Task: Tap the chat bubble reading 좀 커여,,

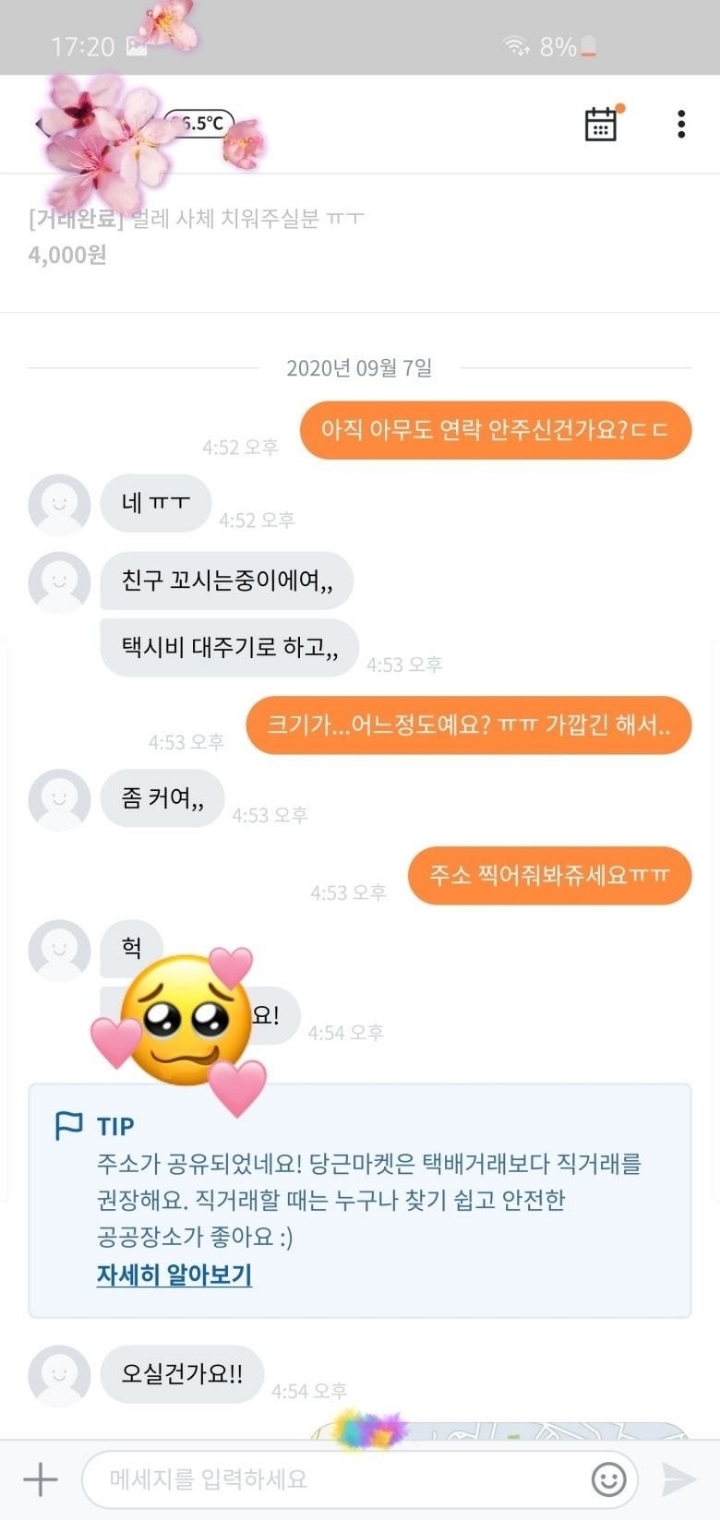Action: 162,799
